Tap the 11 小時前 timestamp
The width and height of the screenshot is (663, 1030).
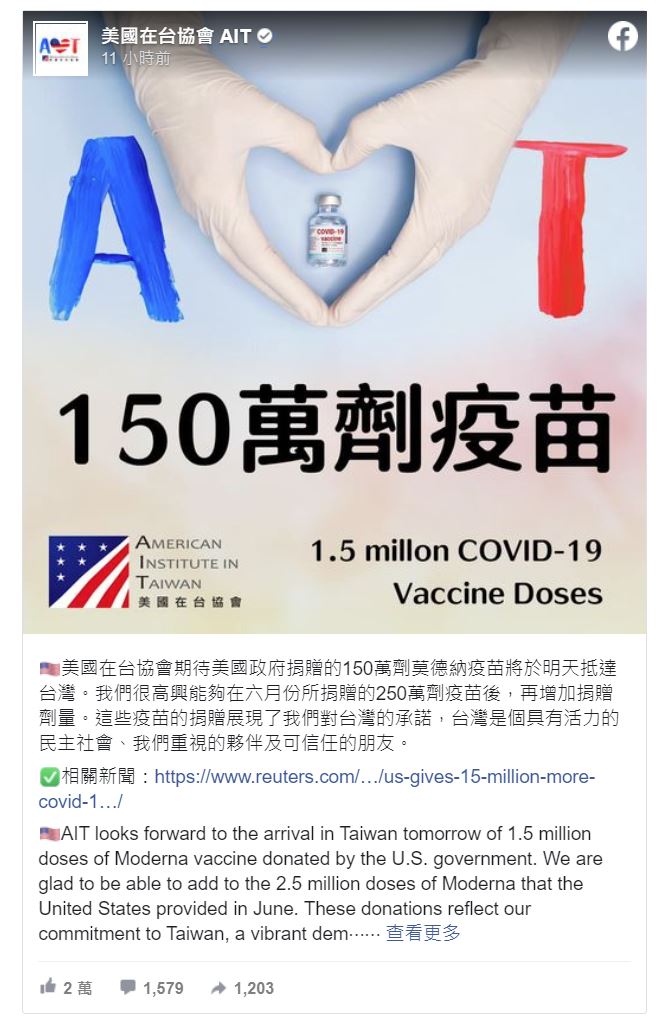[136, 58]
